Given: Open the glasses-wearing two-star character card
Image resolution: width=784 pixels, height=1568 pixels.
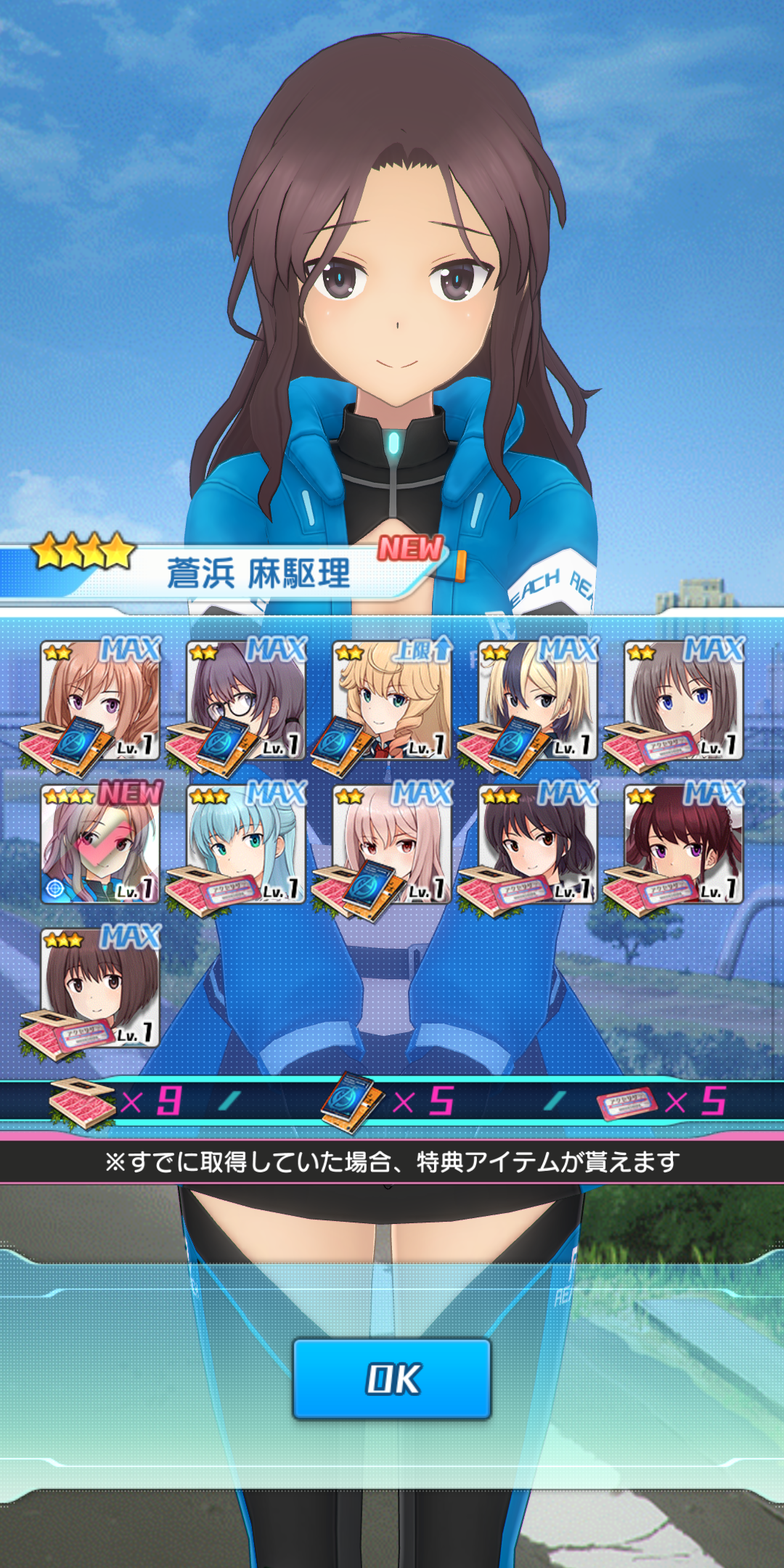Looking at the screenshot, I should click(246, 701).
